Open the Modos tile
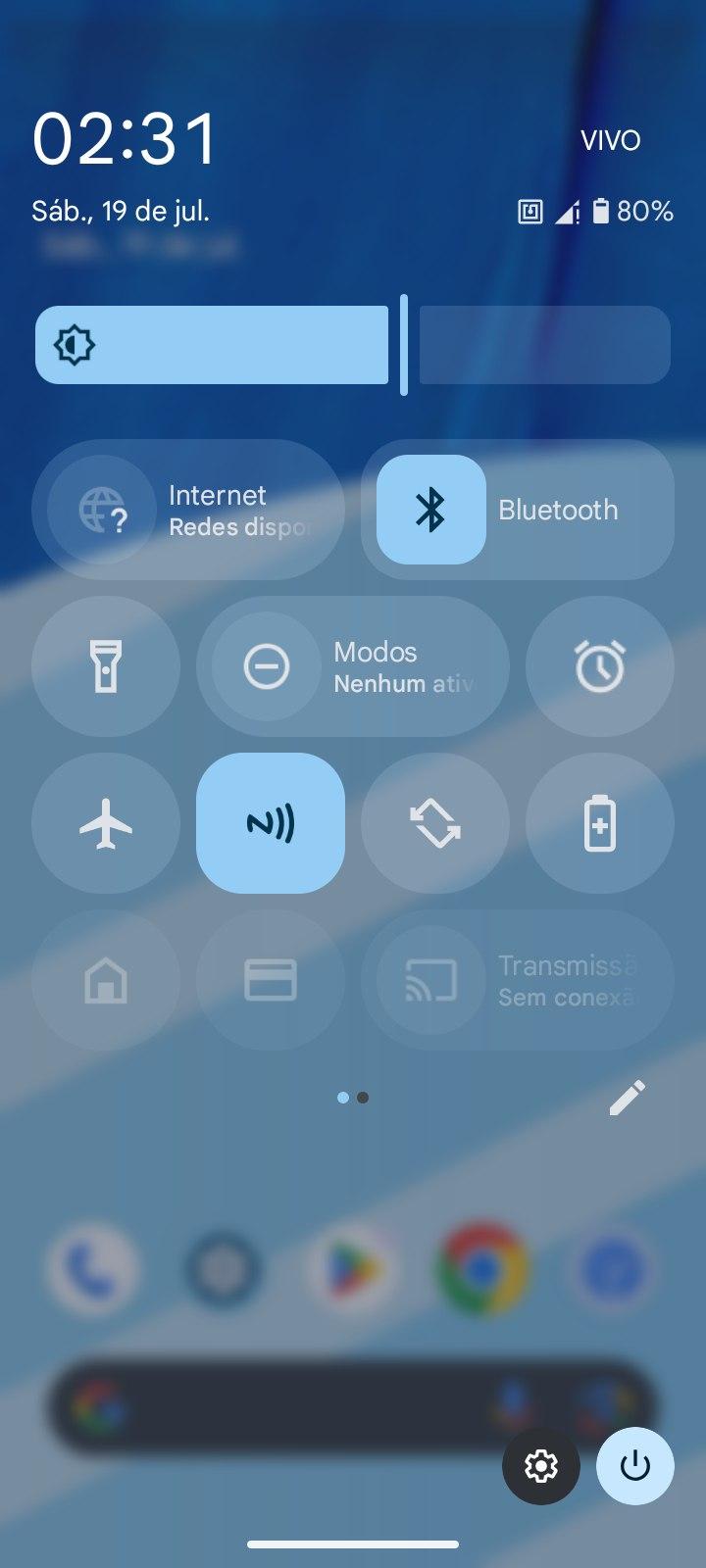This screenshot has width=706, height=1568. (353, 666)
